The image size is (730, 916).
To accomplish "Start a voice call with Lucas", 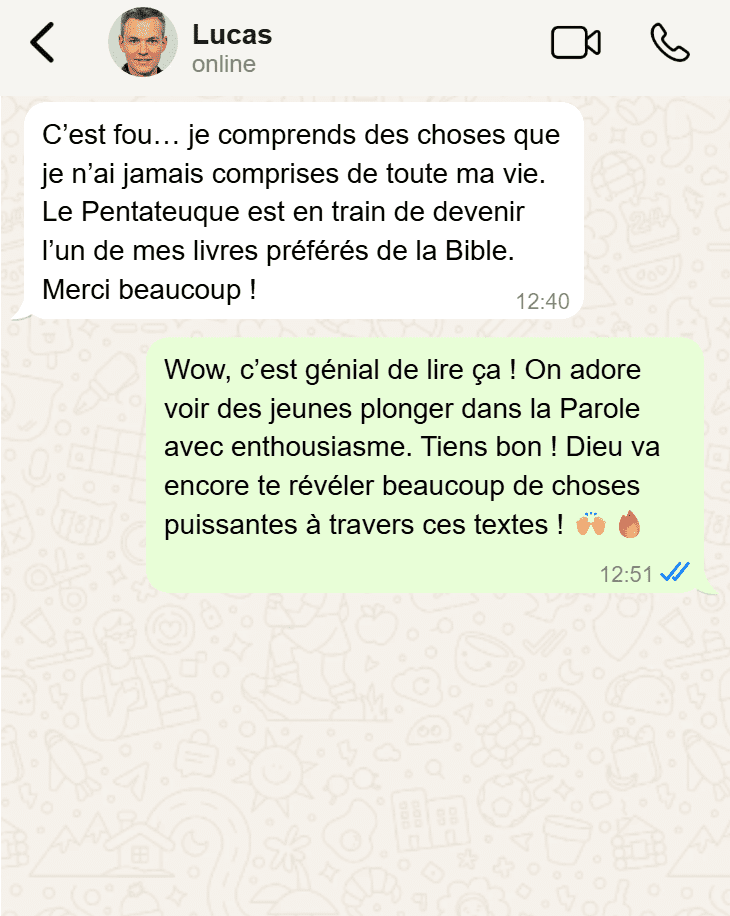I will click(x=669, y=43).
